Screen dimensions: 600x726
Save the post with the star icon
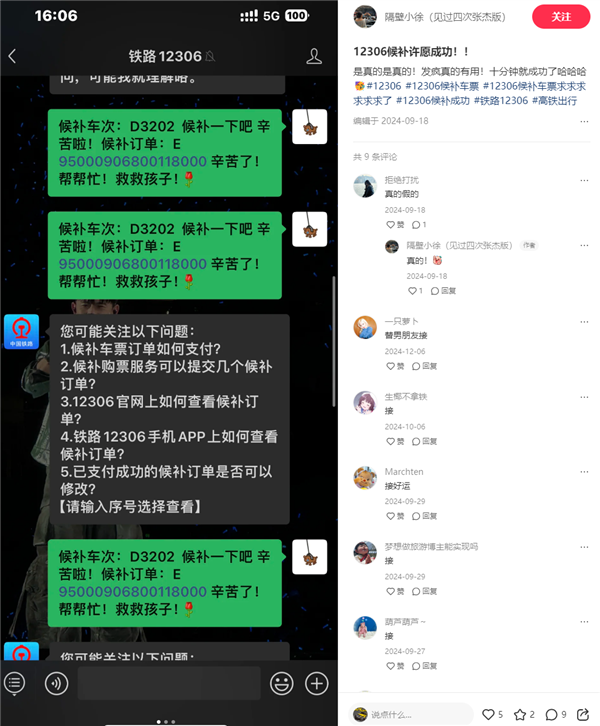click(x=521, y=714)
